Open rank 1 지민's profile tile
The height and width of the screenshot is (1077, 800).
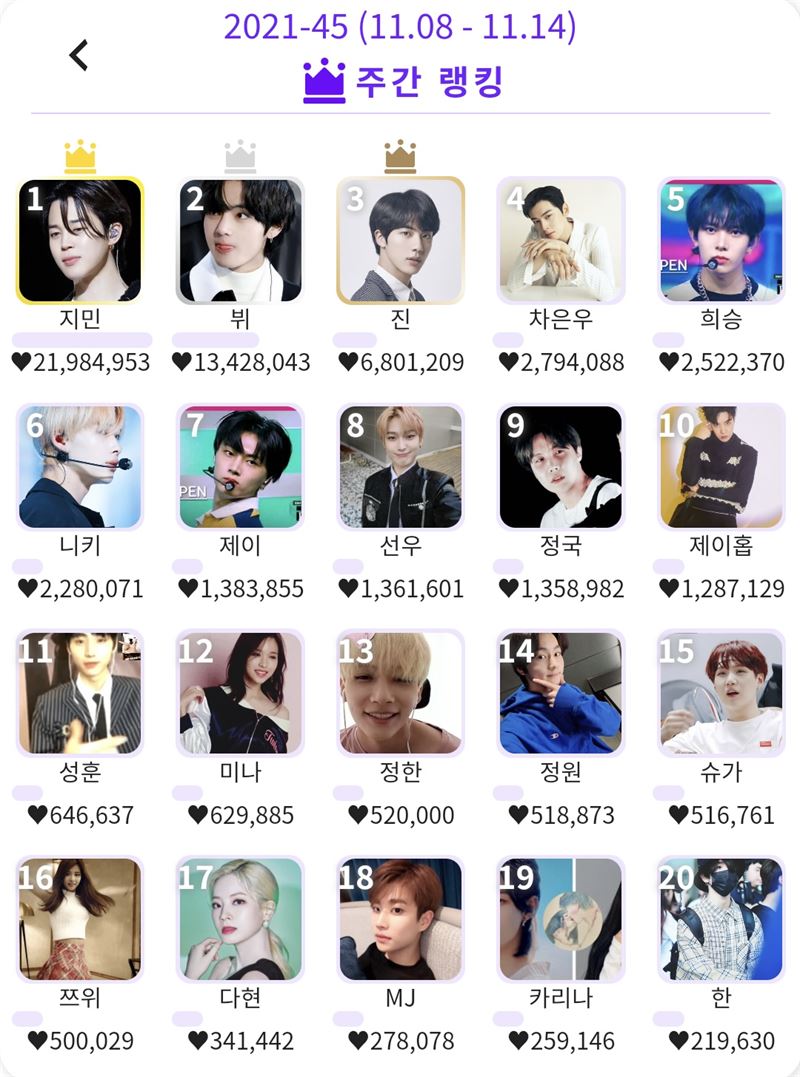click(81, 241)
